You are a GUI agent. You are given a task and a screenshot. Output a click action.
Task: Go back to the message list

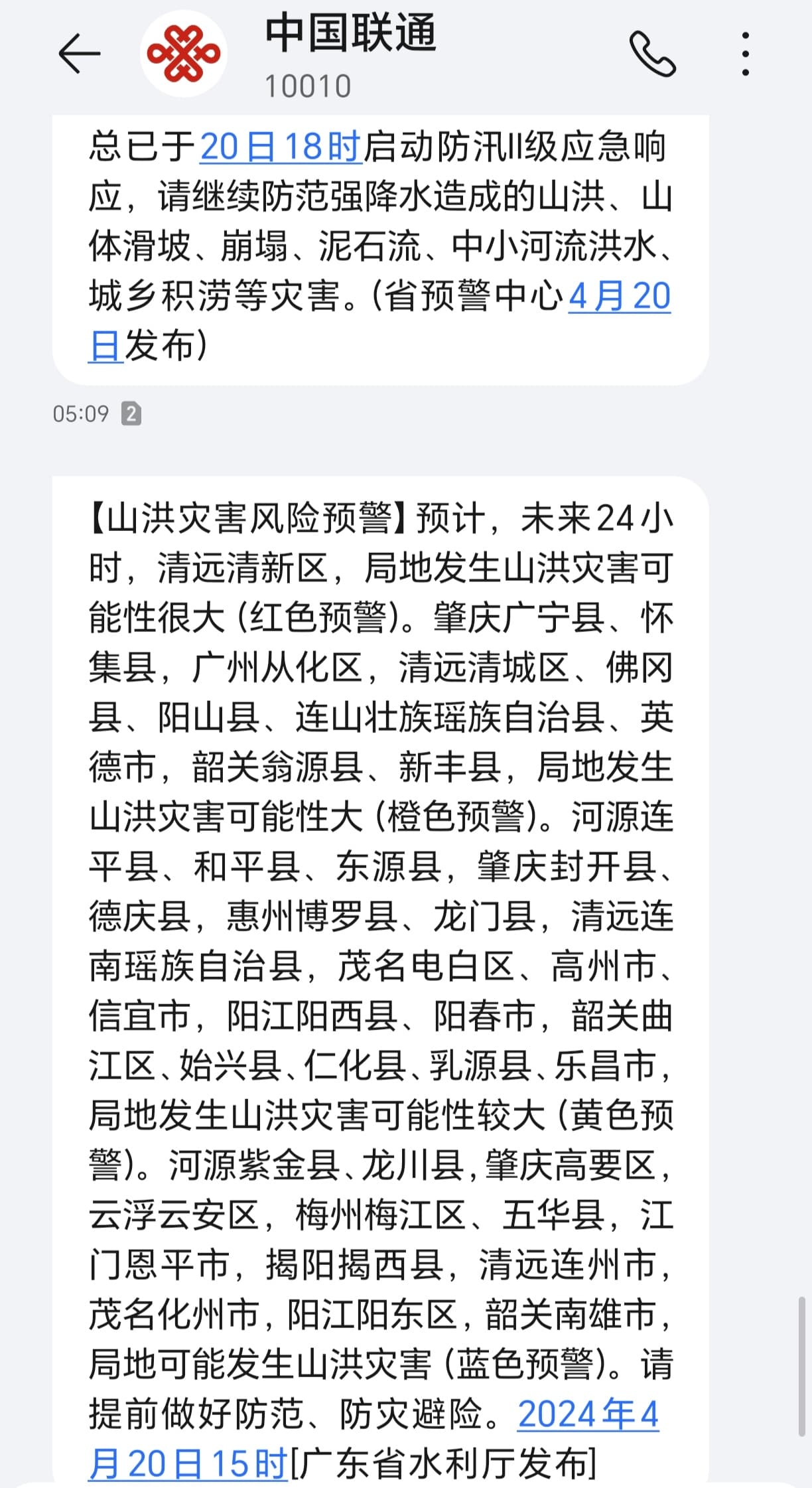pyautogui.click(x=79, y=54)
